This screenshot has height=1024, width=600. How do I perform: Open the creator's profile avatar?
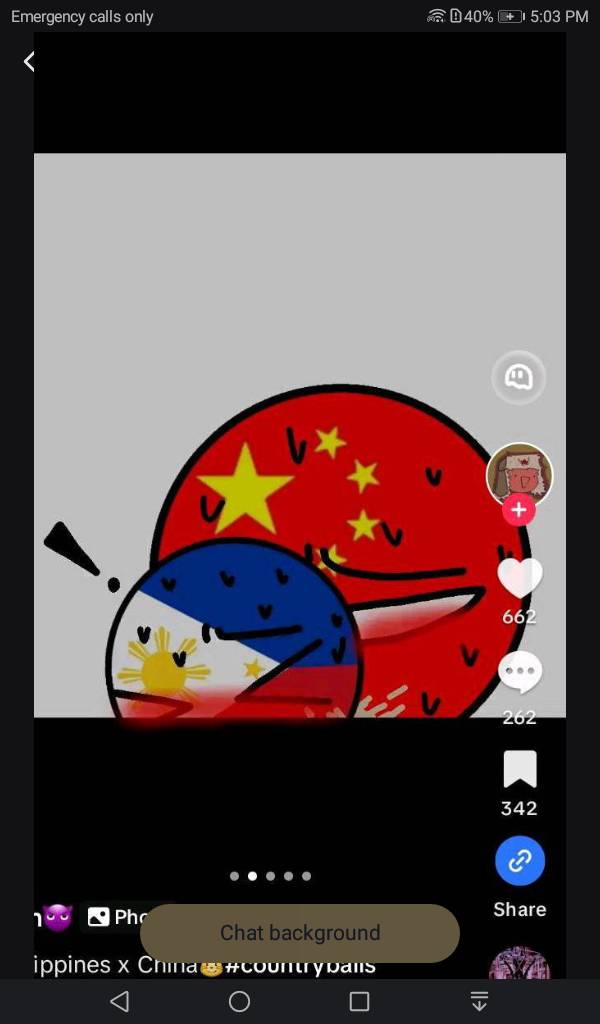519,472
